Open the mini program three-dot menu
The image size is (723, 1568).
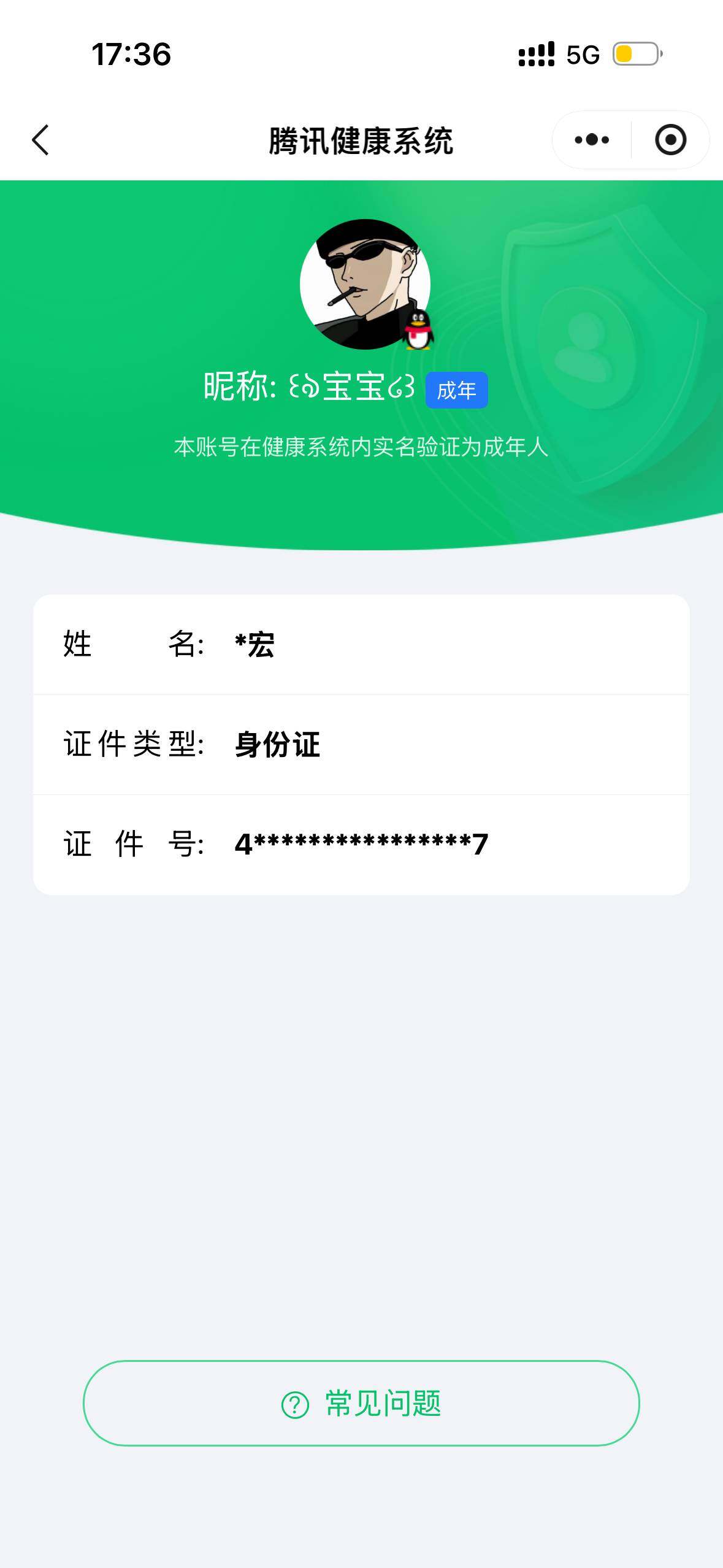pyautogui.click(x=592, y=140)
